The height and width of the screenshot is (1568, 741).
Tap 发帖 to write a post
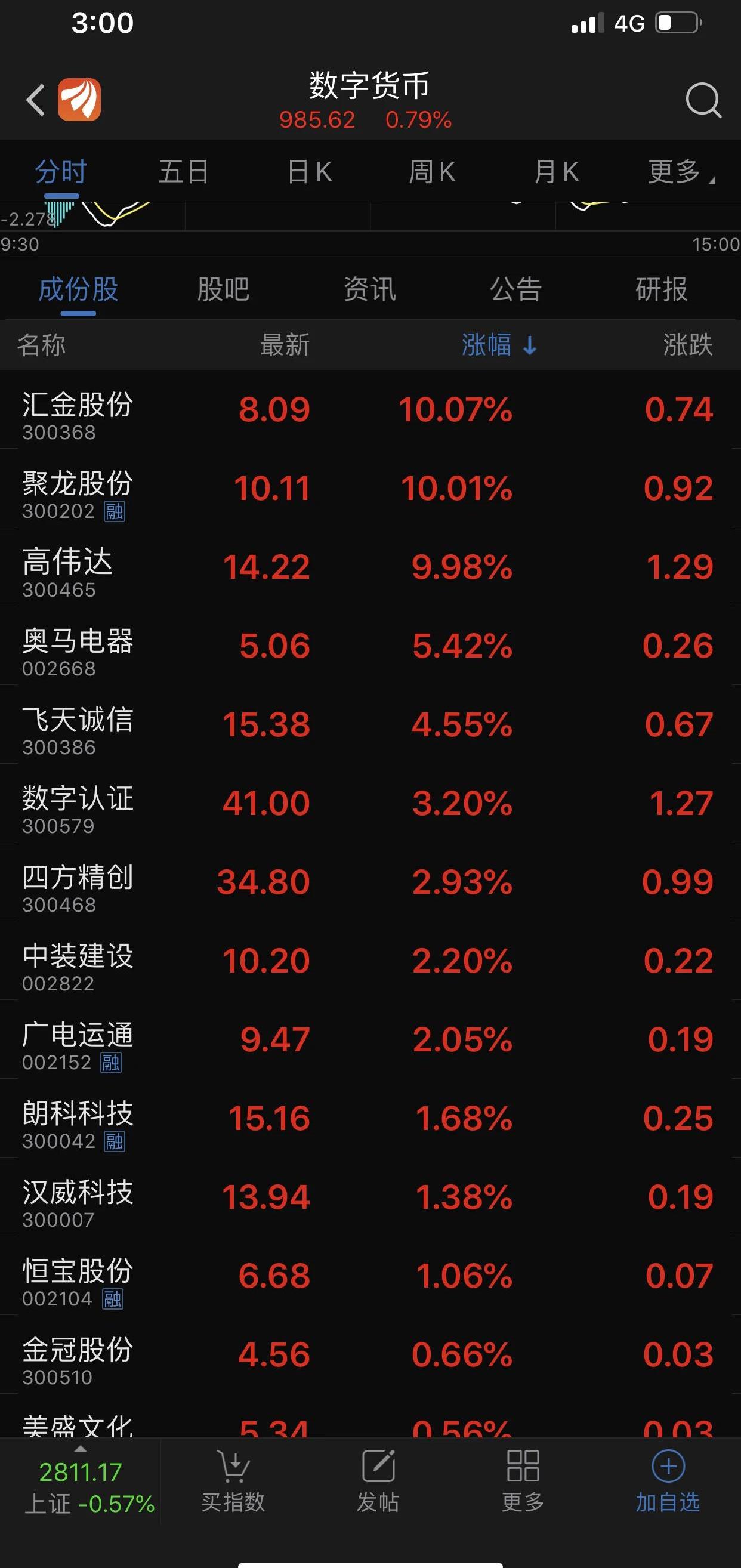(x=378, y=1481)
